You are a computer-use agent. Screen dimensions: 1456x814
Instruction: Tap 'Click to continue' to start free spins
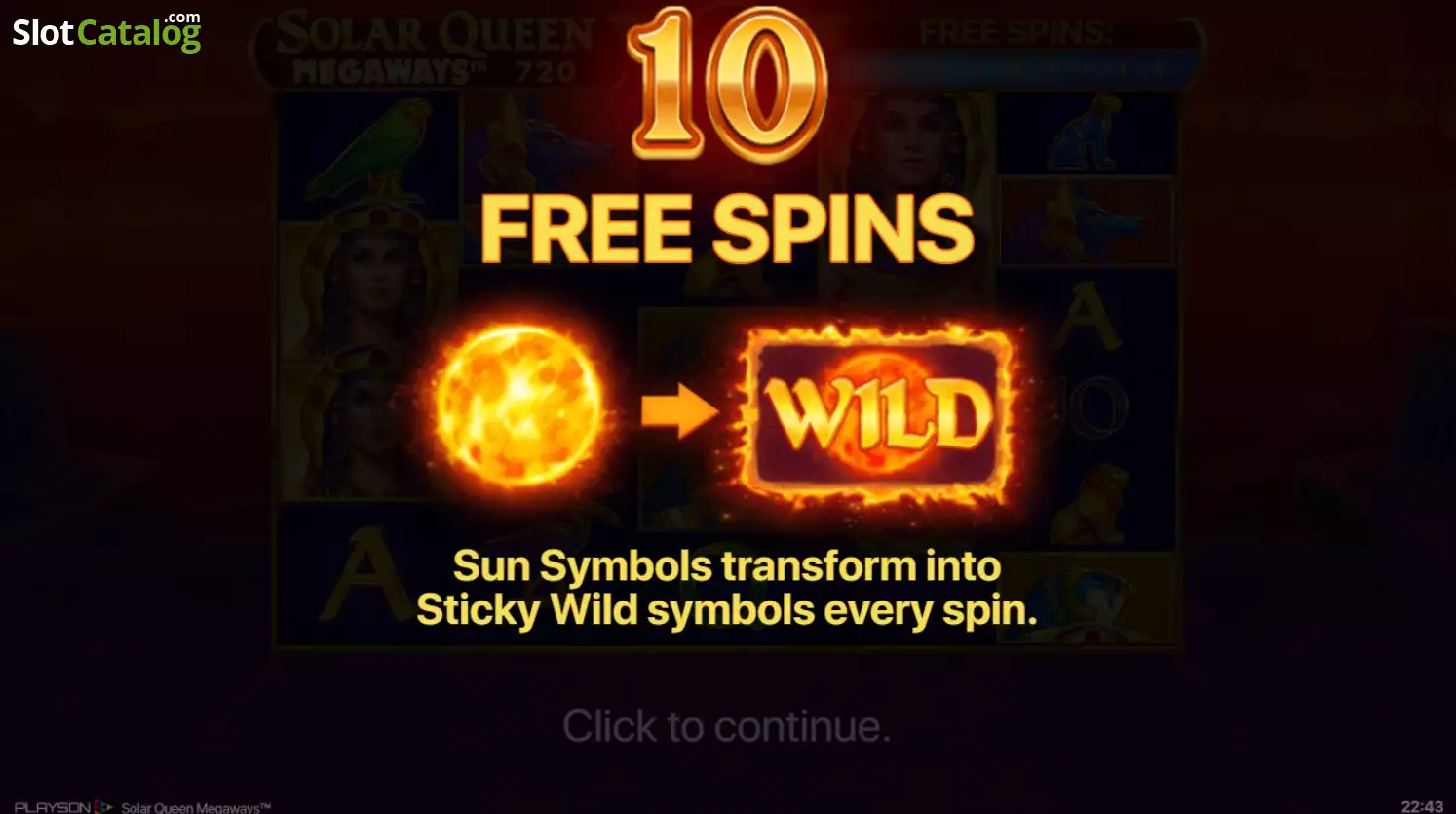[x=727, y=726]
